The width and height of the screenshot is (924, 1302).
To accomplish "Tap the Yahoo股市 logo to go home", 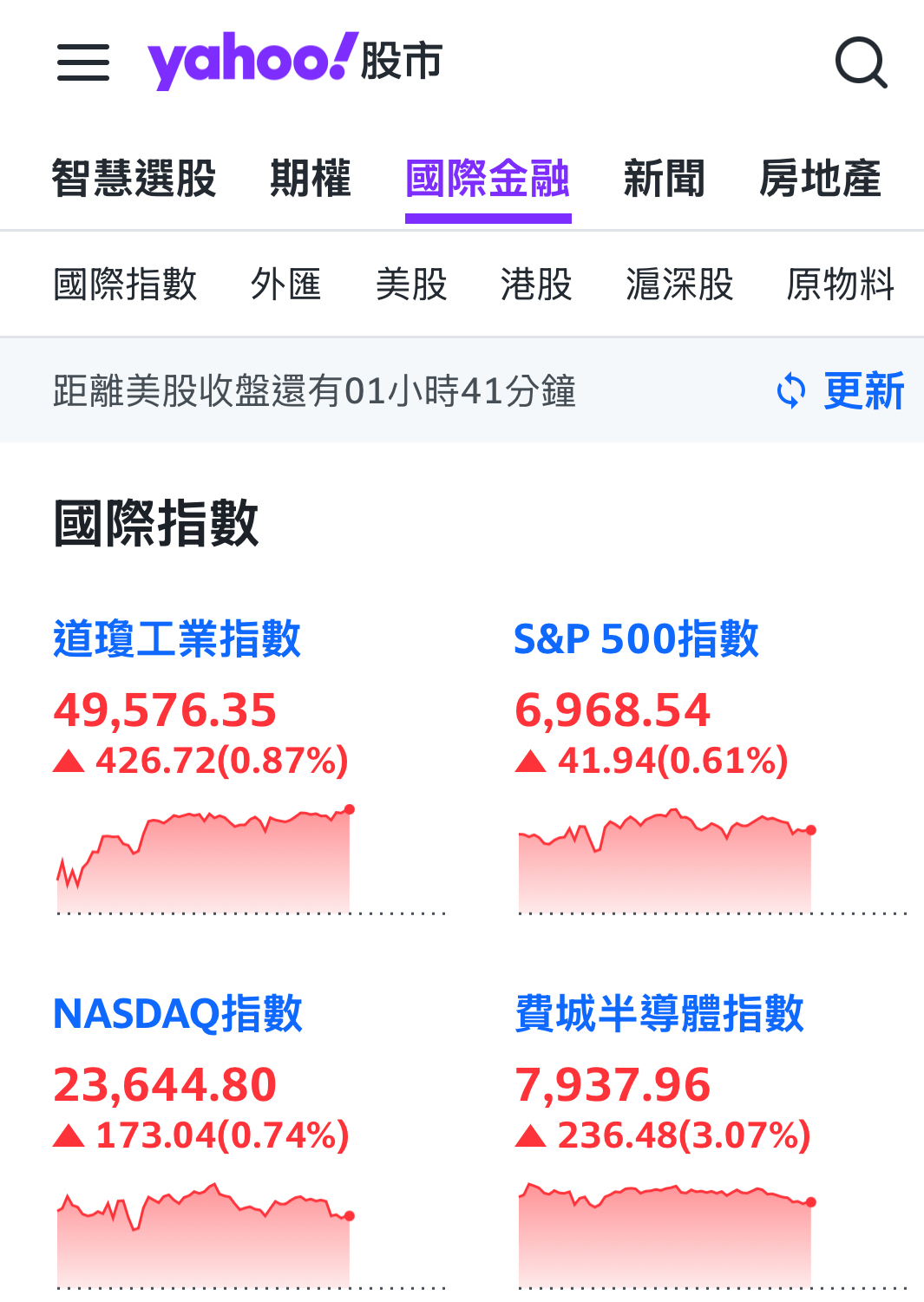I will click(x=295, y=61).
